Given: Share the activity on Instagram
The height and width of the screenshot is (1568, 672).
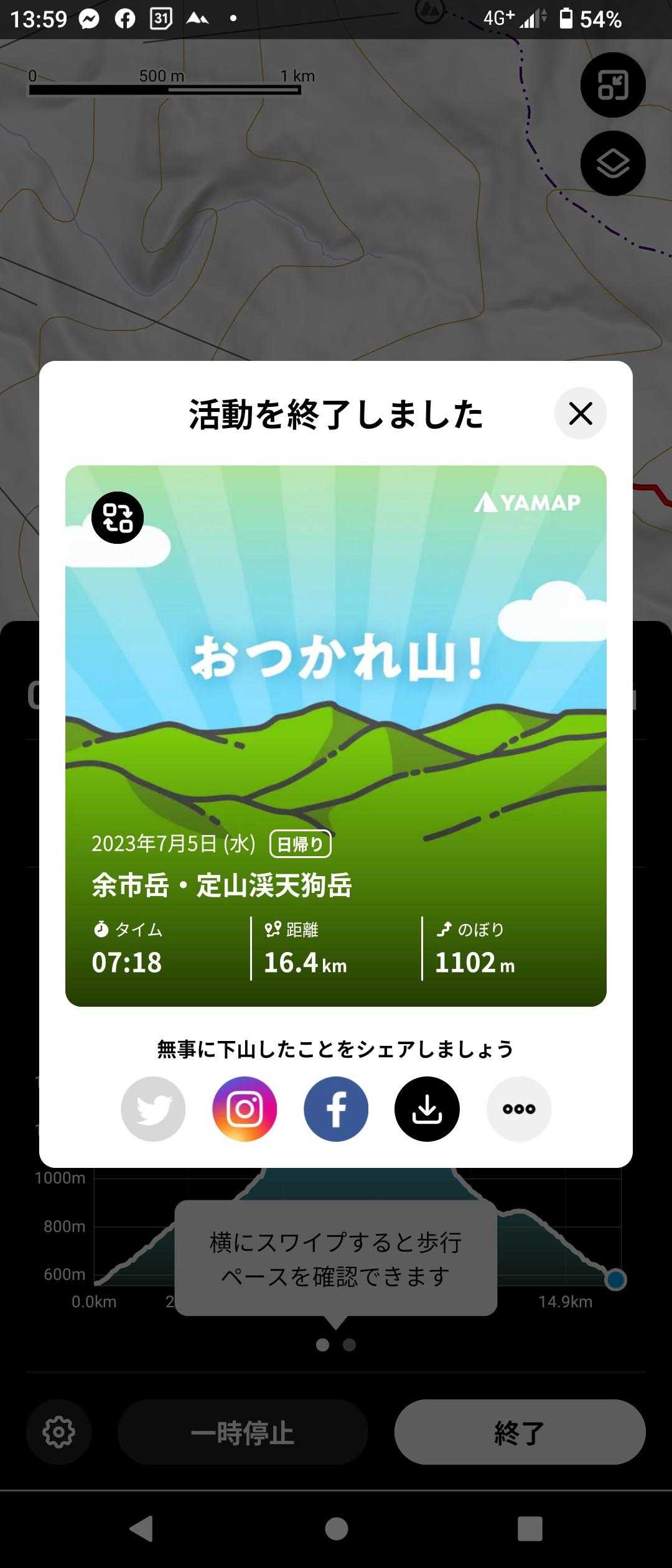Looking at the screenshot, I should click(x=245, y=1109).
